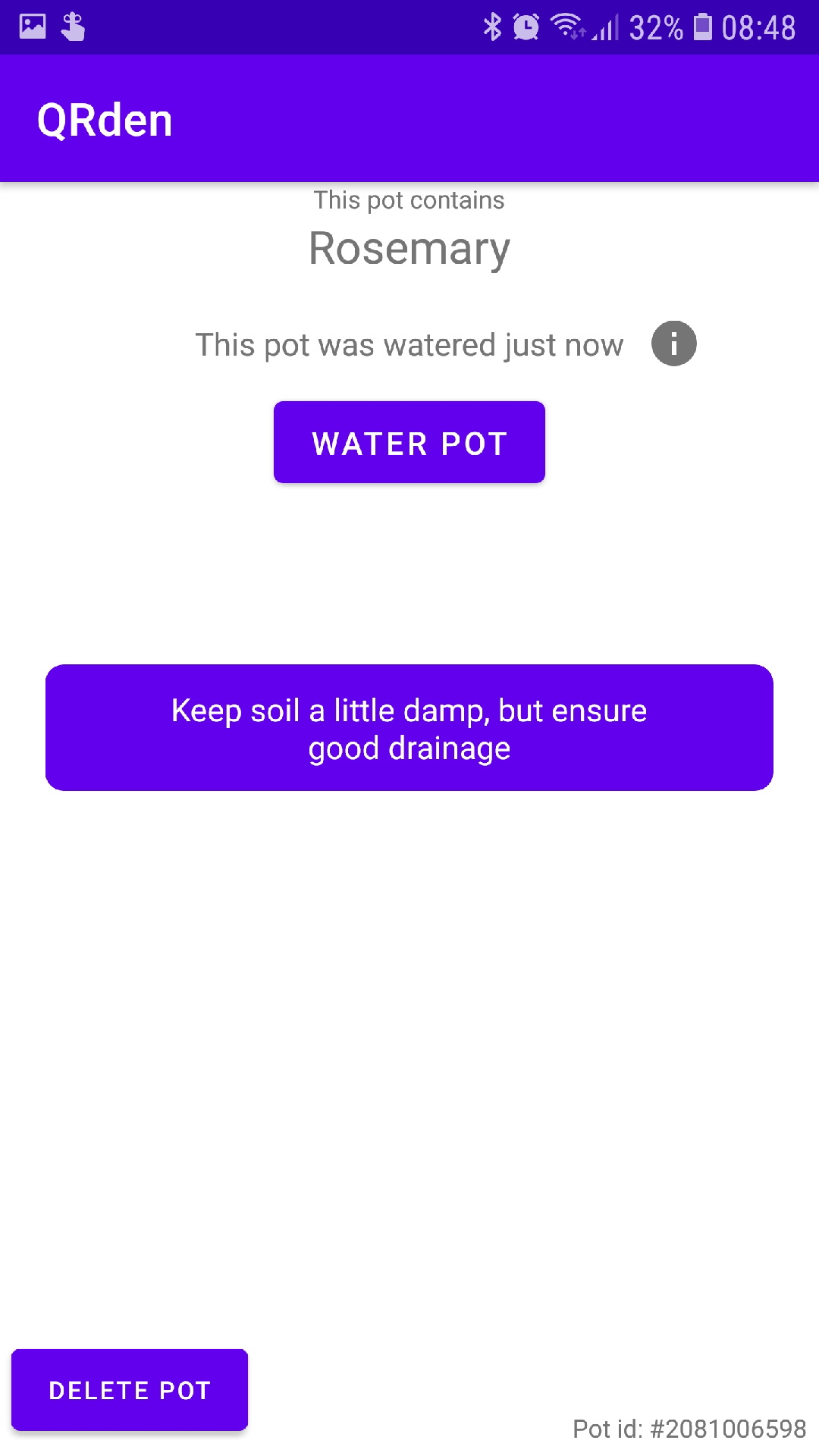Viewport: 819px width, 1456px height.
Task: Delete this Rosemary pot
Action: 130,1390
